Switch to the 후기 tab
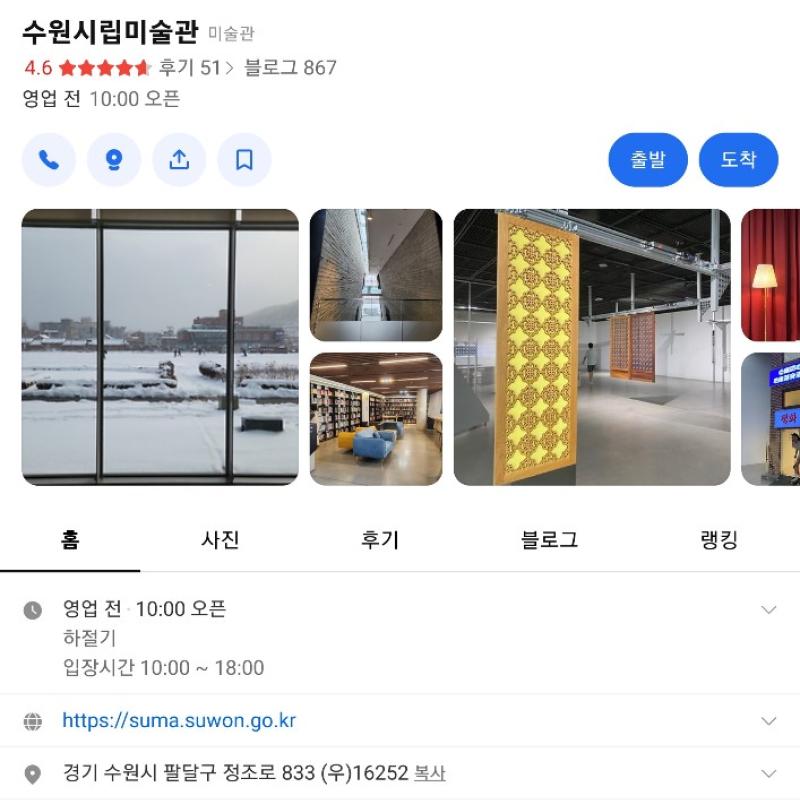This screenshot has width=800, height=800. click(380, 541)
